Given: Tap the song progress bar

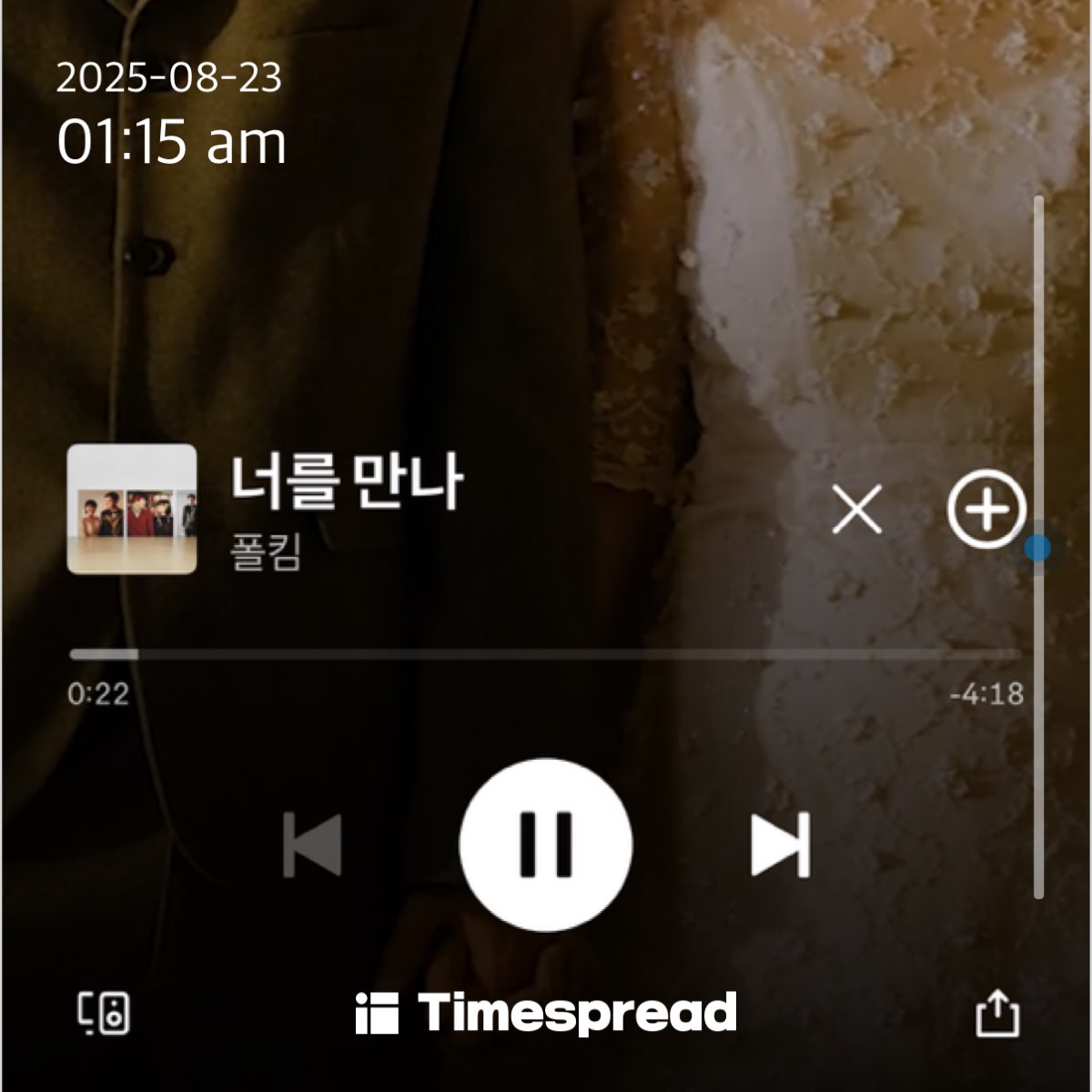Looking at the screenshot, I should (x=546, y=653).
